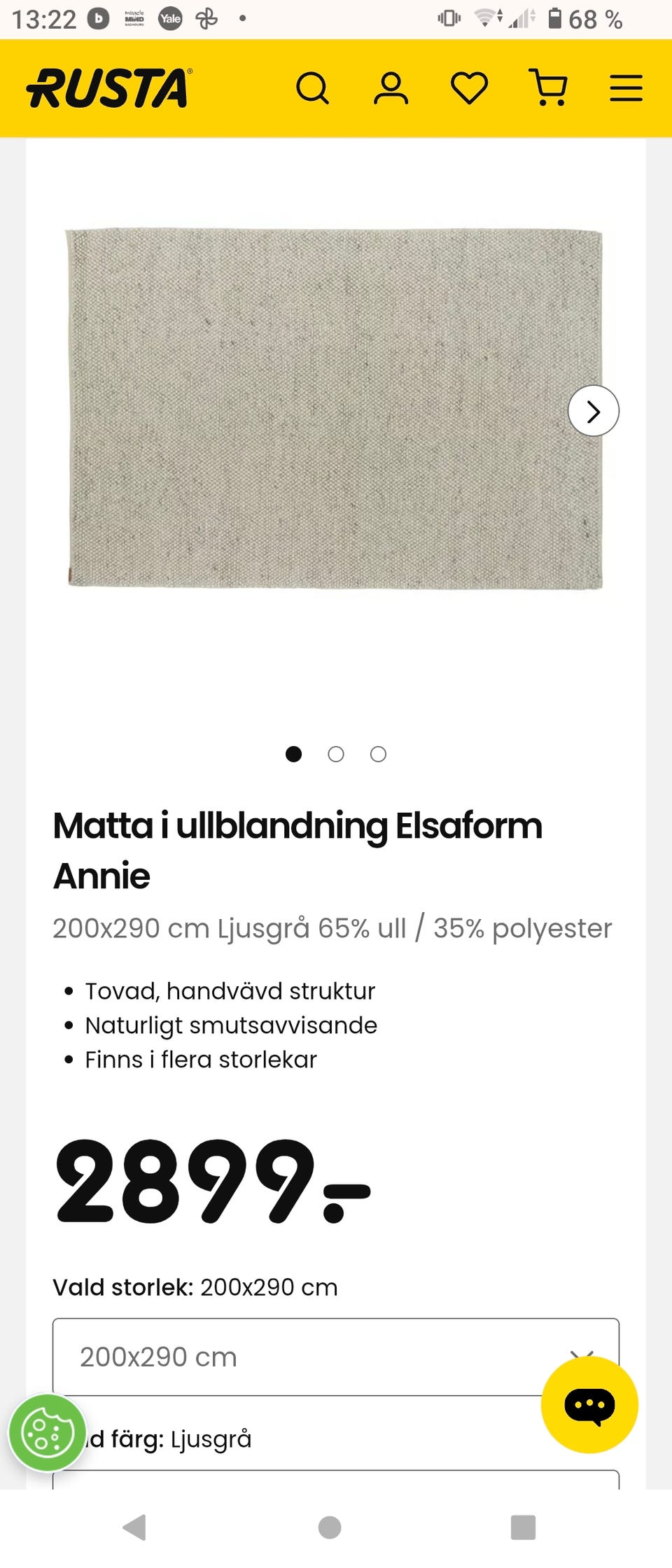Open the favorites heart icon
This screenshot has height=1568, width=672.
[470, 87]
